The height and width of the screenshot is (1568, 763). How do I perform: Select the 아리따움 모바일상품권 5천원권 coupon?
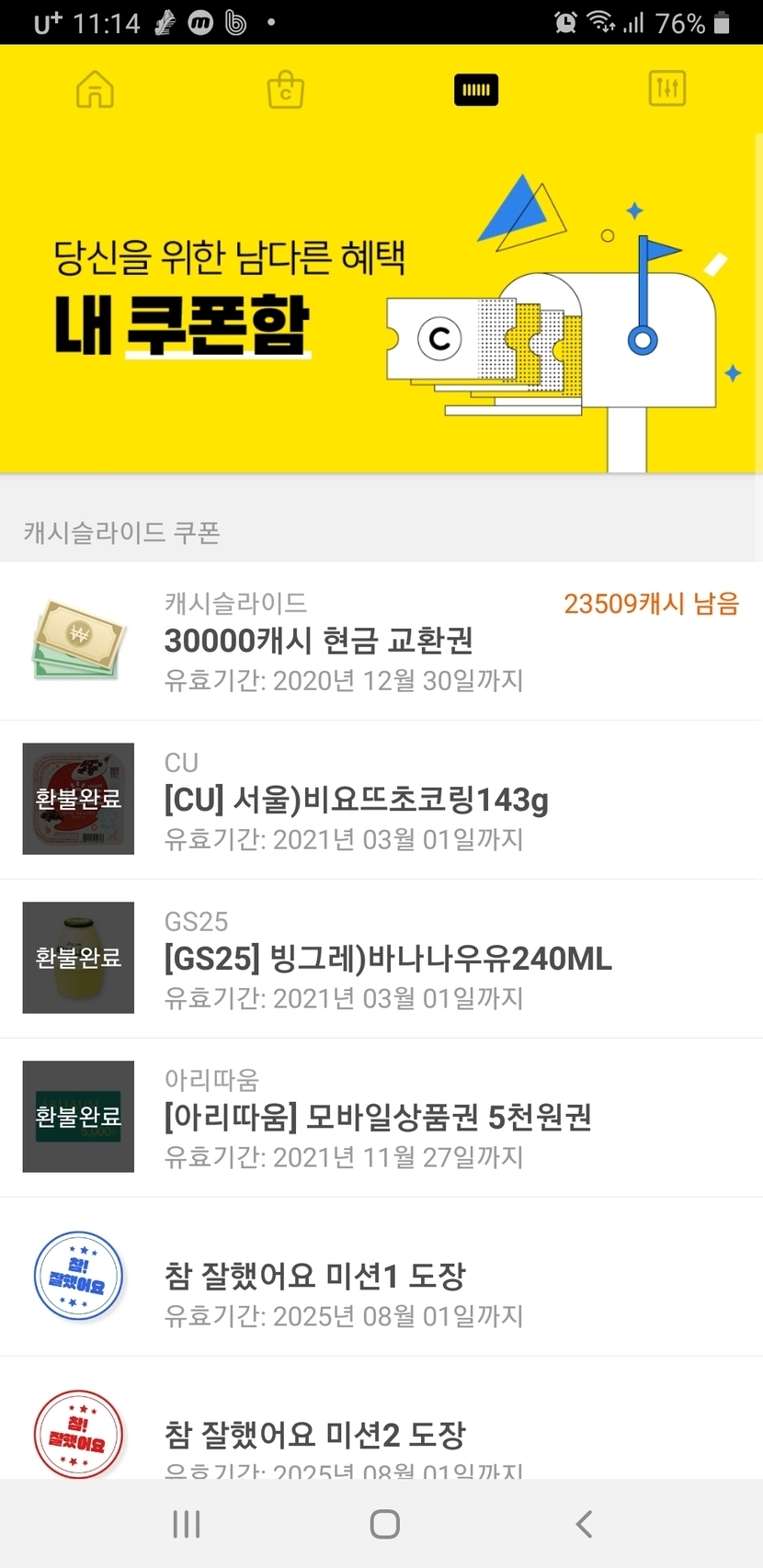(x=381, y=1118)
